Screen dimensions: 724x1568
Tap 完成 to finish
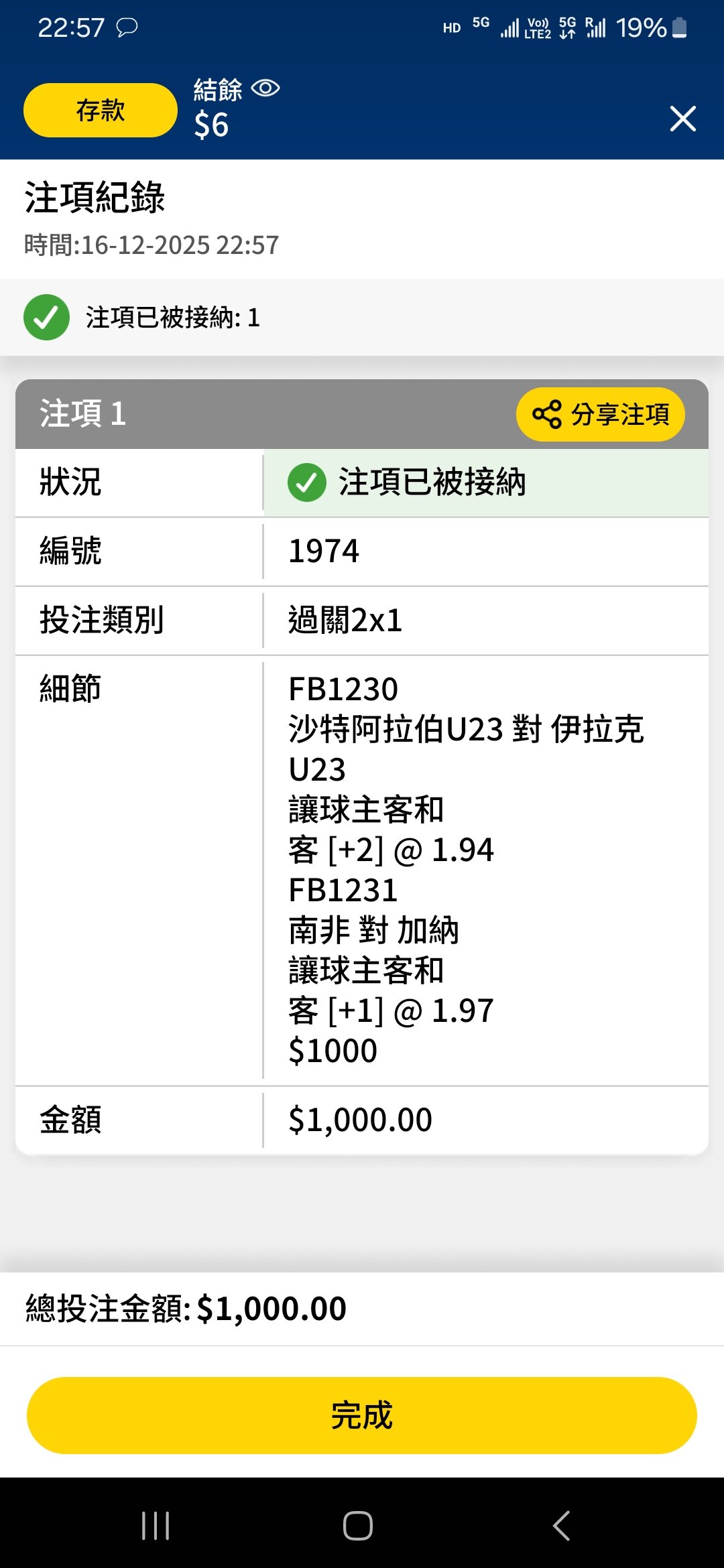pos(362,1415)
